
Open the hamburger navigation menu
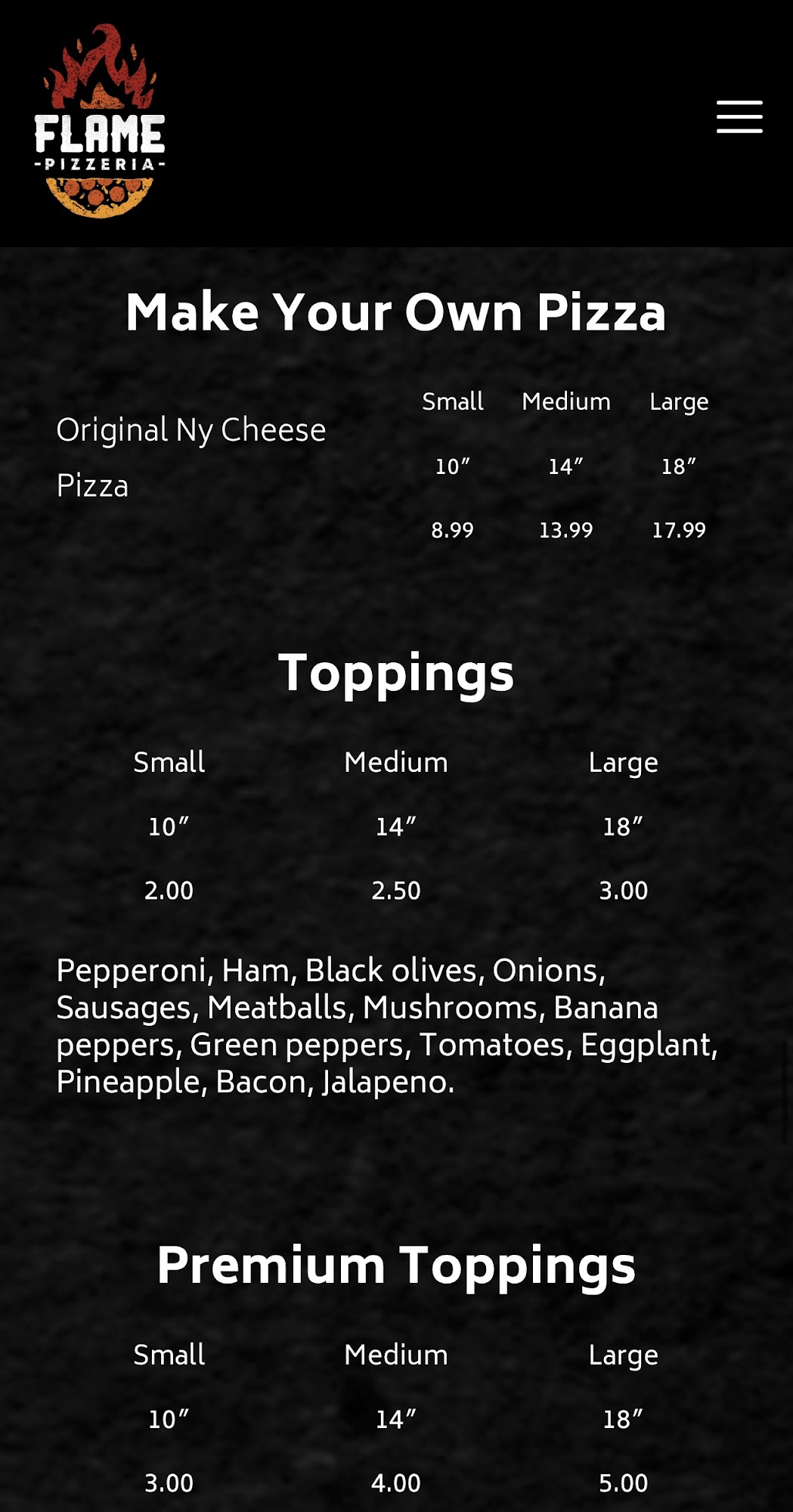click(x=739, y=116)
